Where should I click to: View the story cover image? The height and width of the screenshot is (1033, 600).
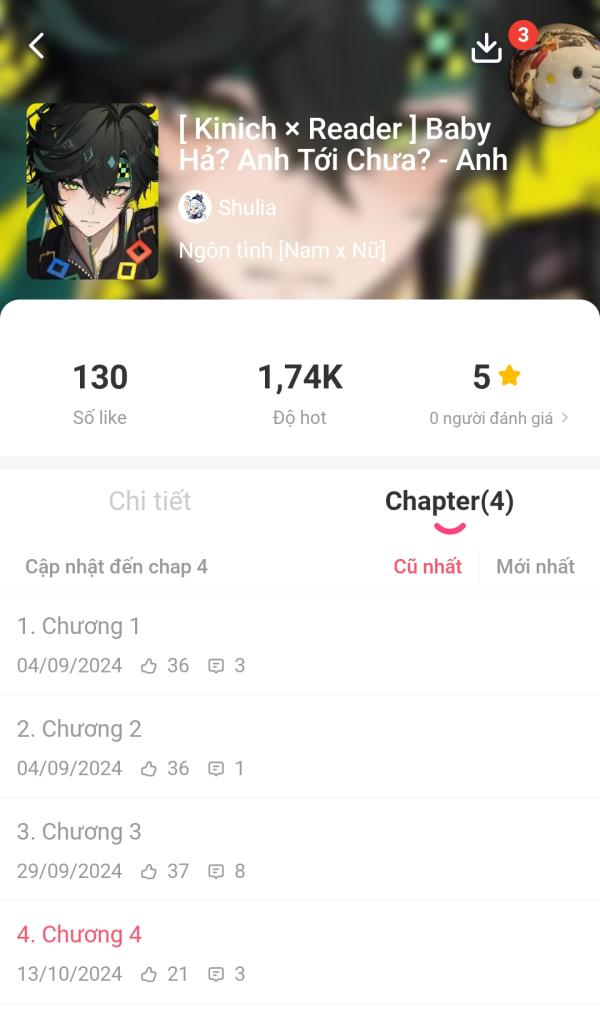[x=92, y=191]
